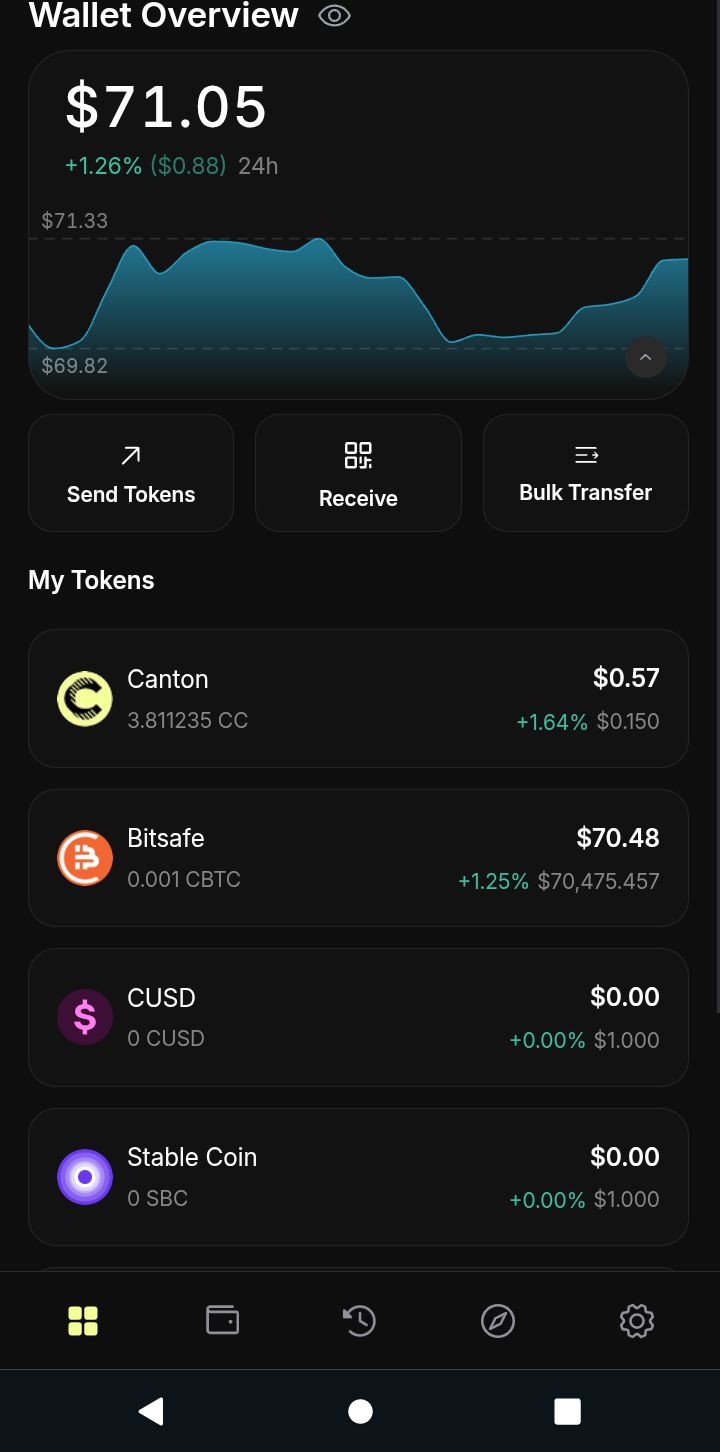Open the Stable Coin SBC card
The image size is (720, 1452).
pos(358,1176)
